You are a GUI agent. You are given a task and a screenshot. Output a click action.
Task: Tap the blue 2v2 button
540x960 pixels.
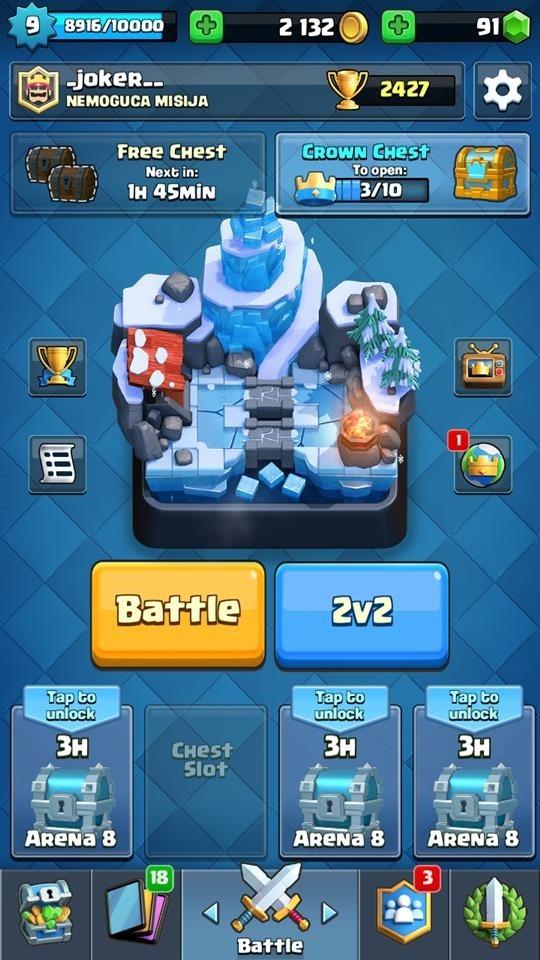click(362, 614)
